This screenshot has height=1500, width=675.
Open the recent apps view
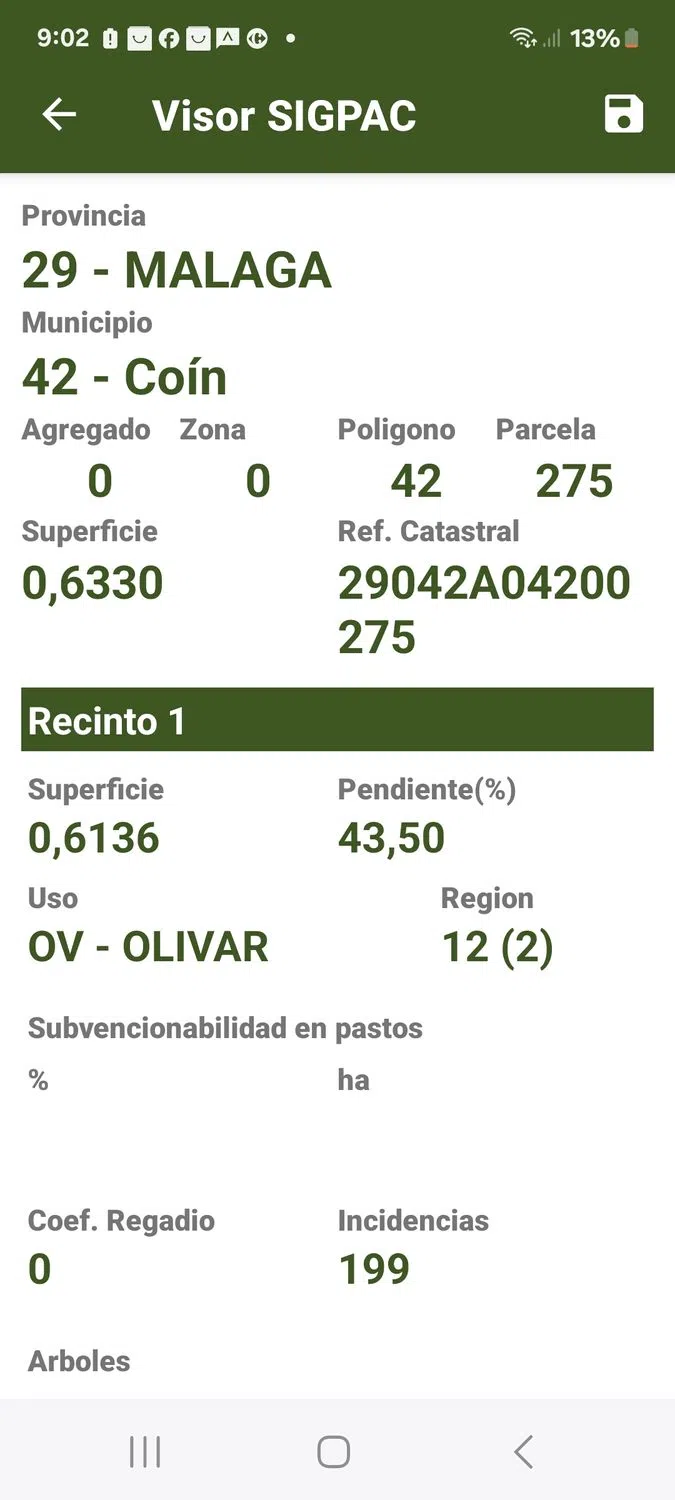pos(145,1451)
